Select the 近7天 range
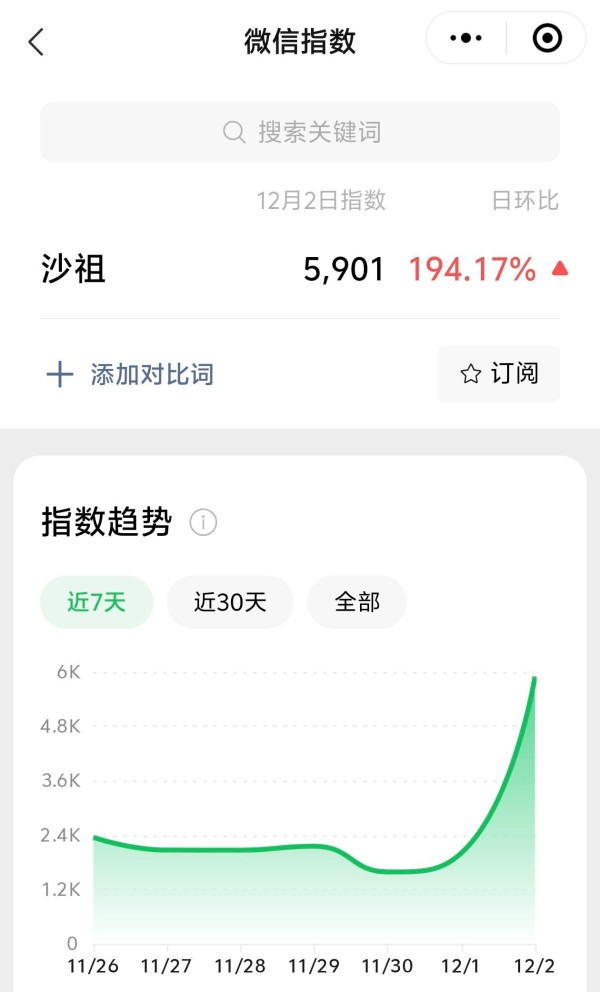The width and height of the screenshot is (600, 992). coord(96,602)
